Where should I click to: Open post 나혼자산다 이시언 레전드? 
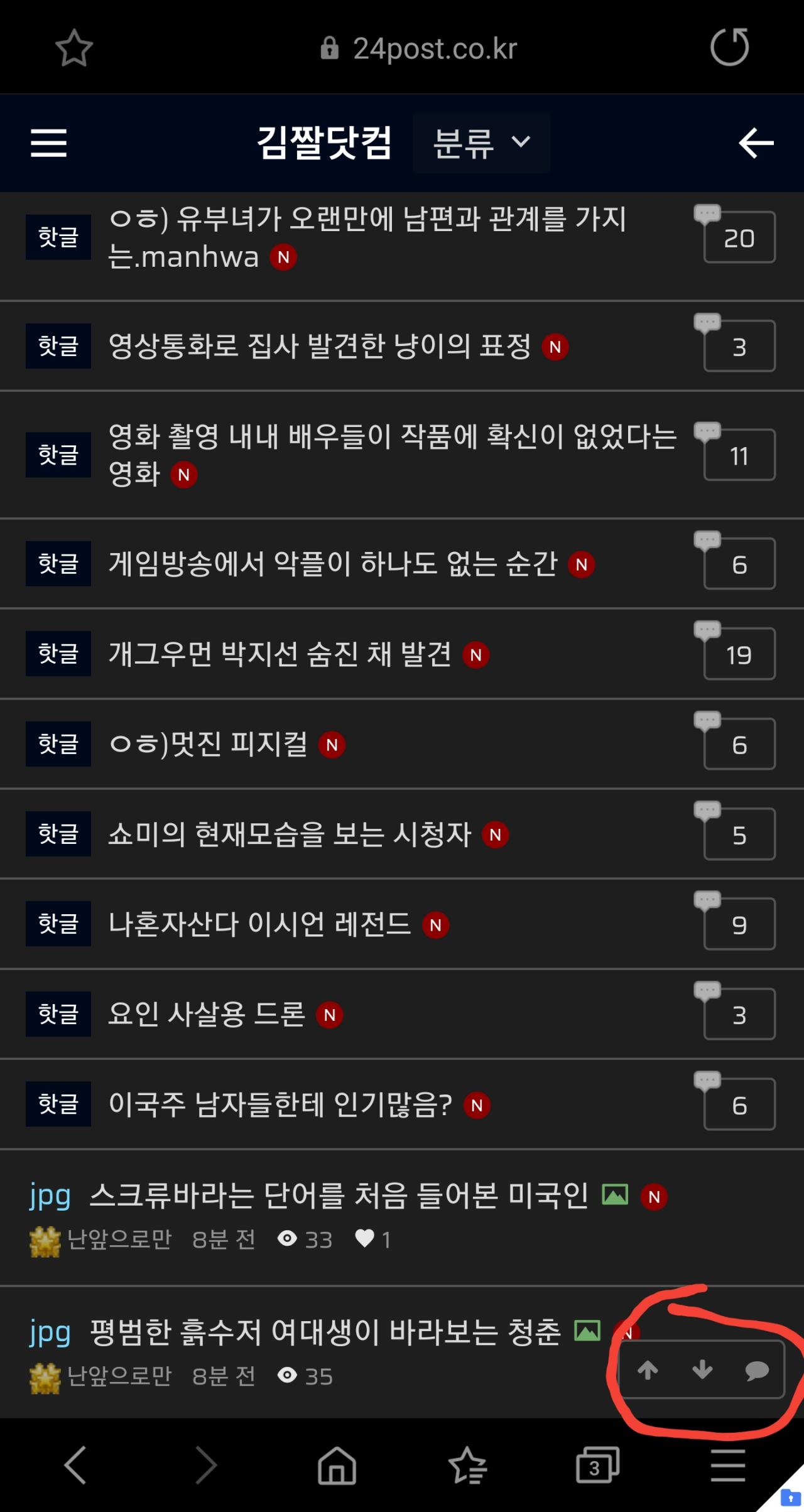[x=259, y=924]
